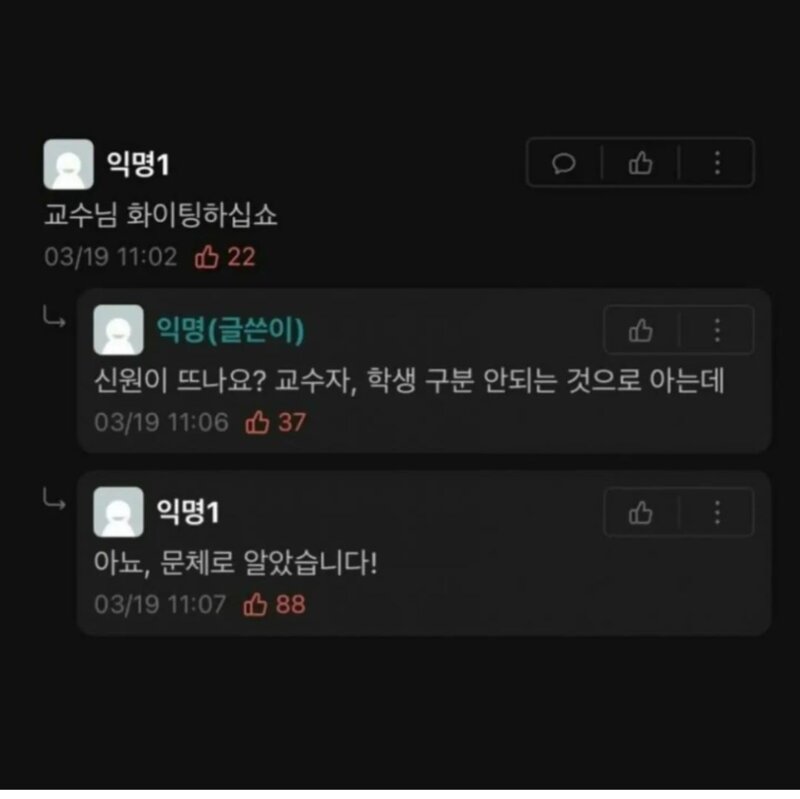The width and height of the screenshot is (800, 799).
Task: Open more options for '교수님 화이팅하십쇼' comment
Action: coord(717,164)
